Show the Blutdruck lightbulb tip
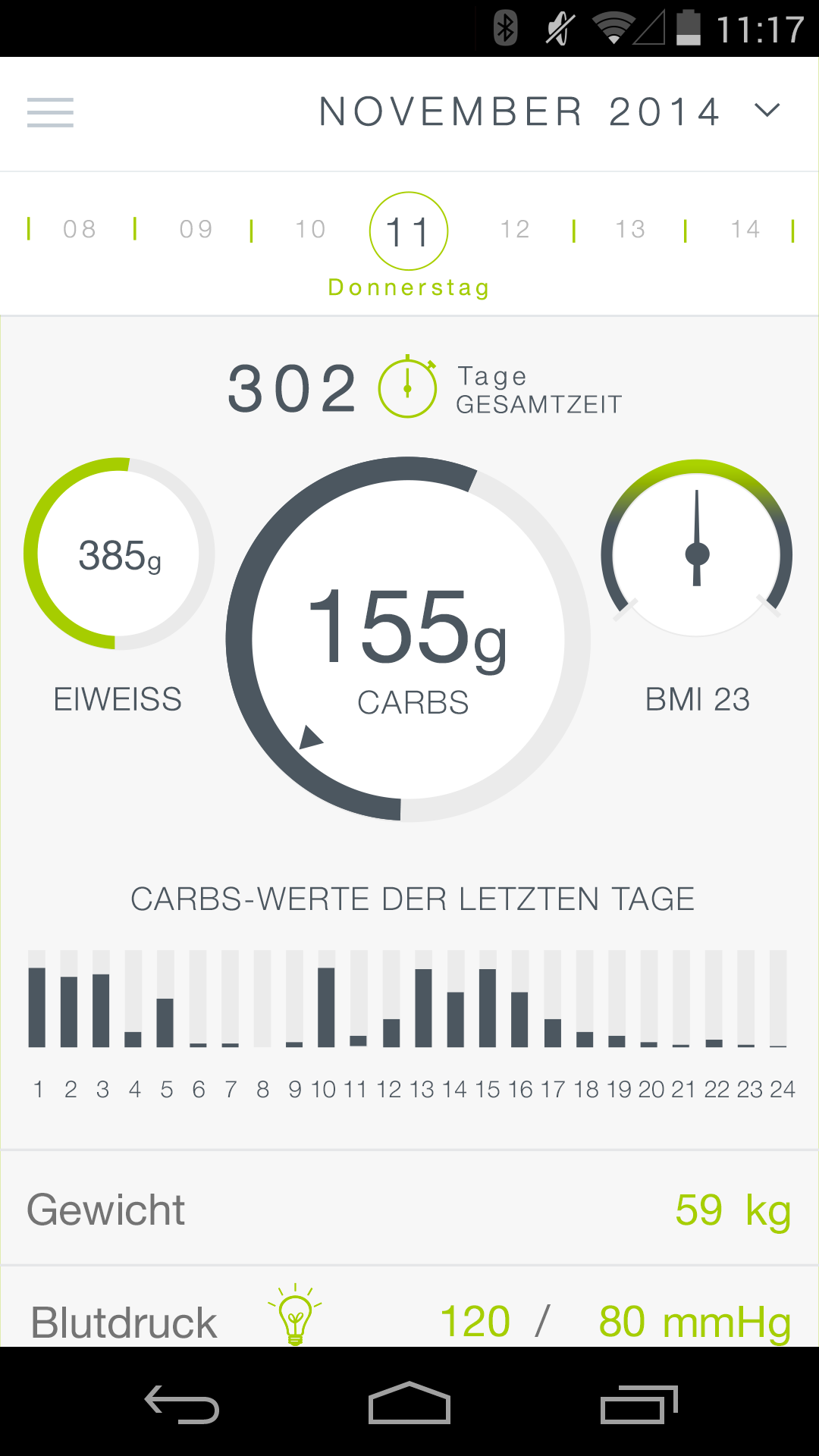Viewport: 819px width, 1456px height. click(295, 1315)
